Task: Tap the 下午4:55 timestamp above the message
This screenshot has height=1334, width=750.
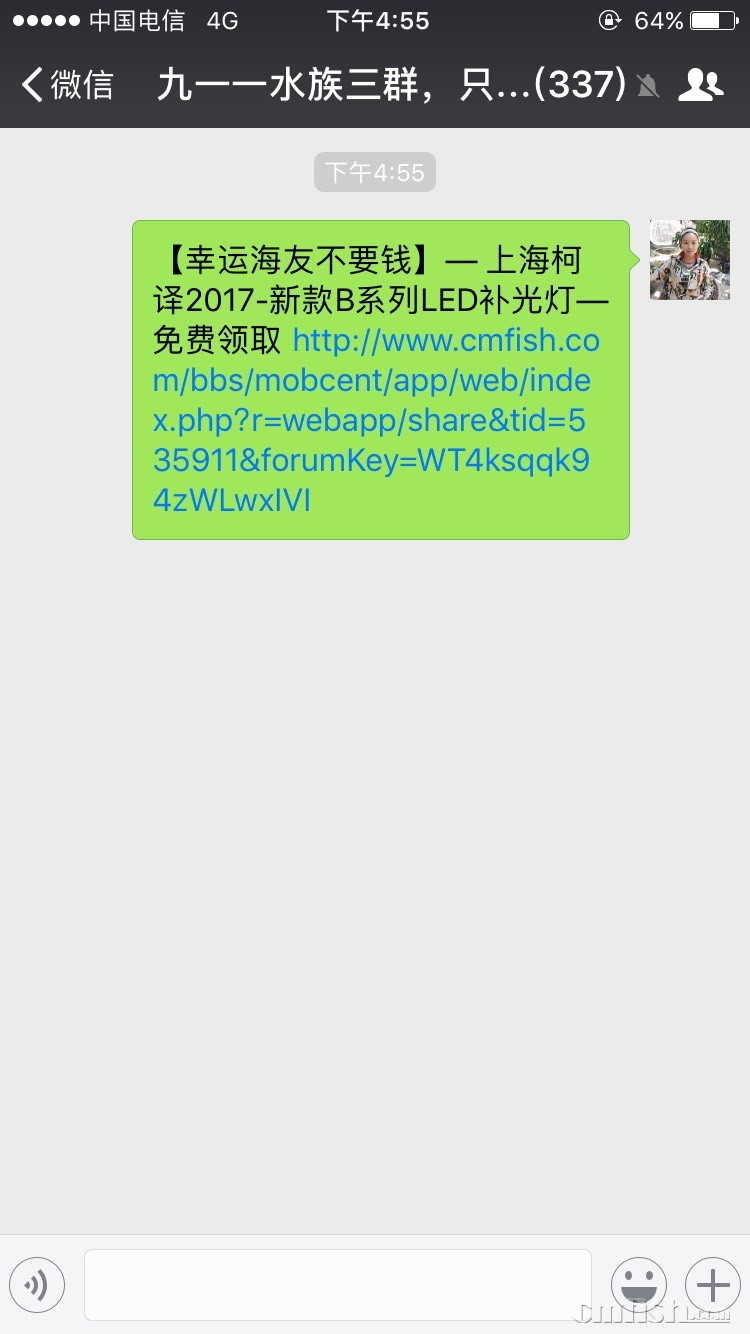Action: tap(375, 171)
